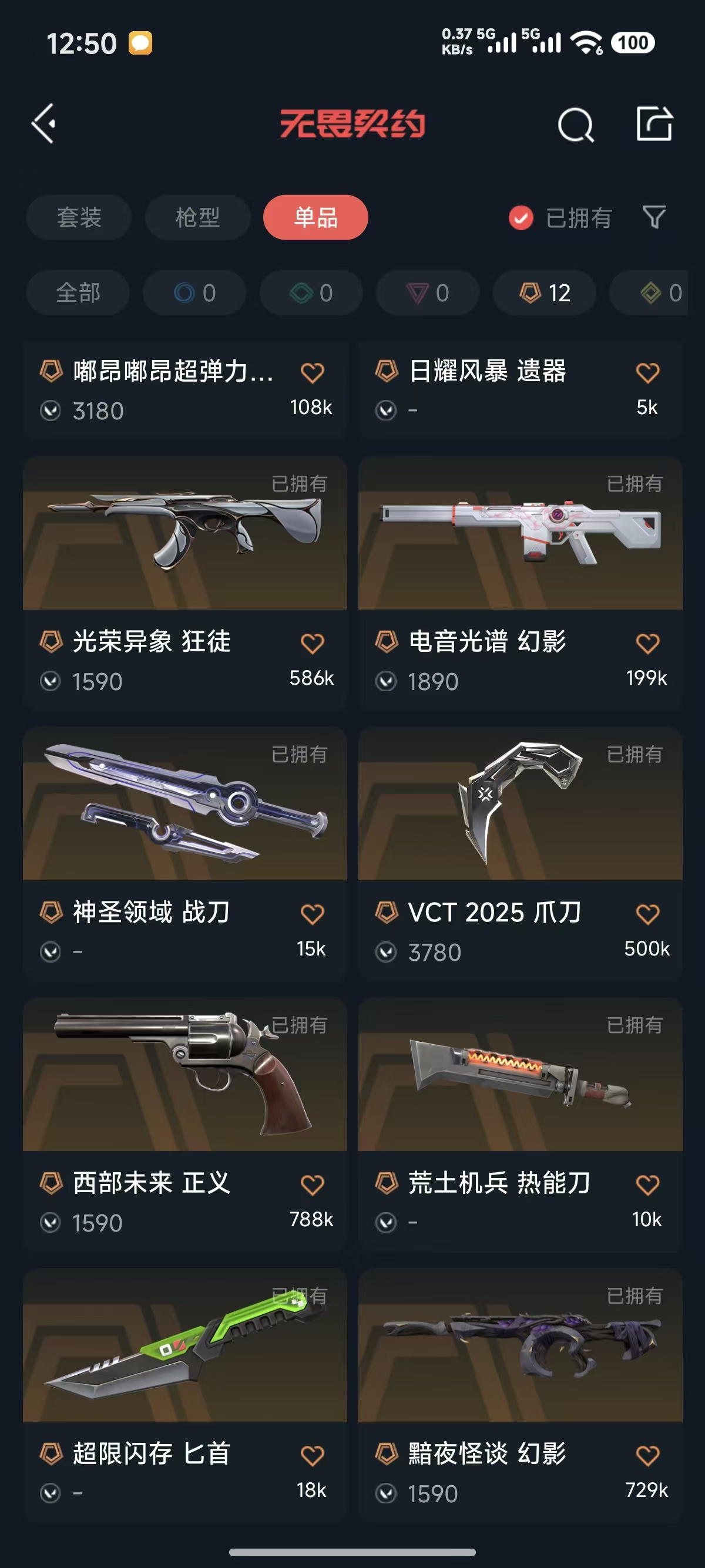
Task: Like the 超限闪存 匕首 skin
Action: click(x=313, y=1455)
